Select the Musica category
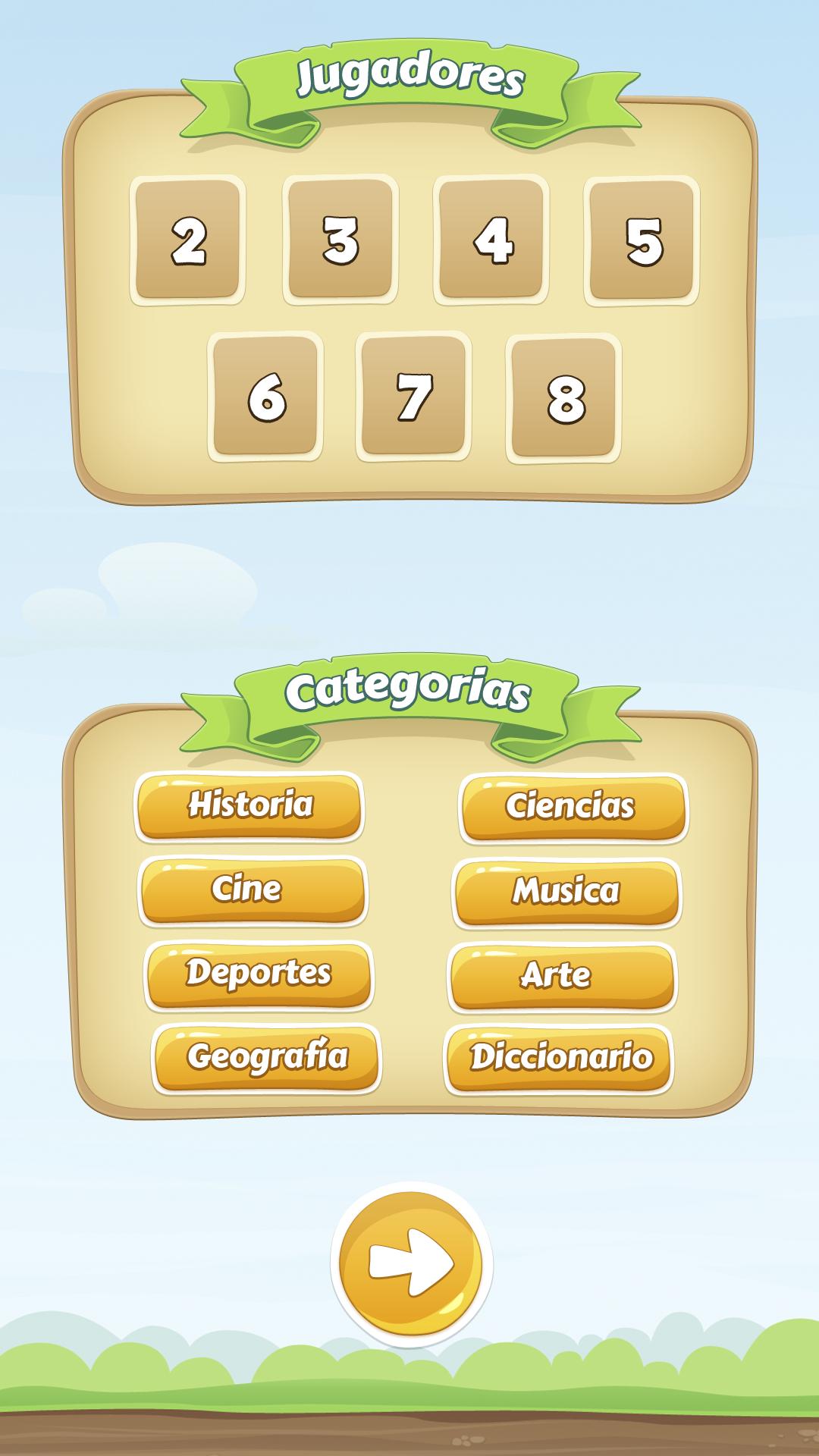 tap(566, 893)
